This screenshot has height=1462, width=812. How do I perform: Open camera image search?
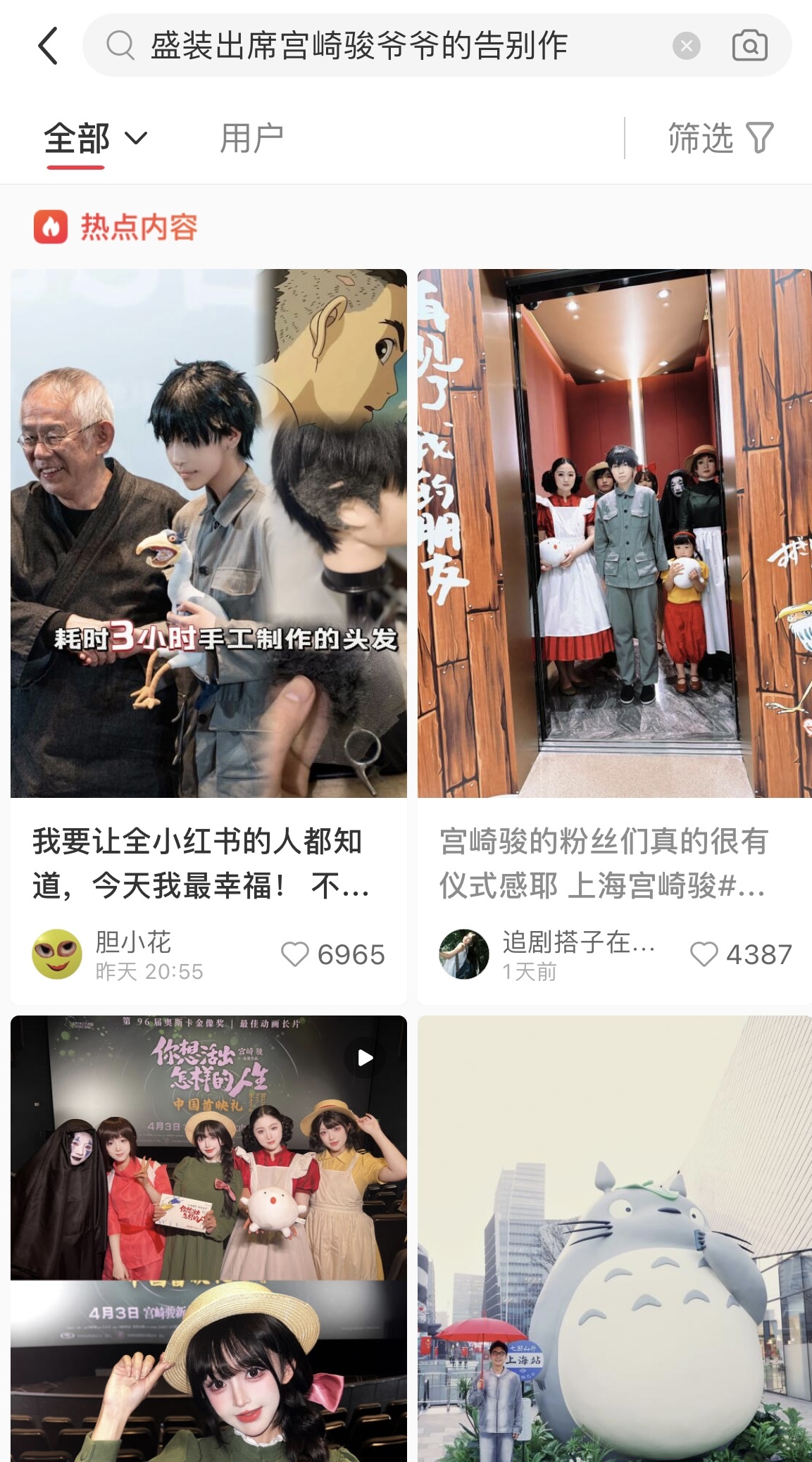[749, 46]
